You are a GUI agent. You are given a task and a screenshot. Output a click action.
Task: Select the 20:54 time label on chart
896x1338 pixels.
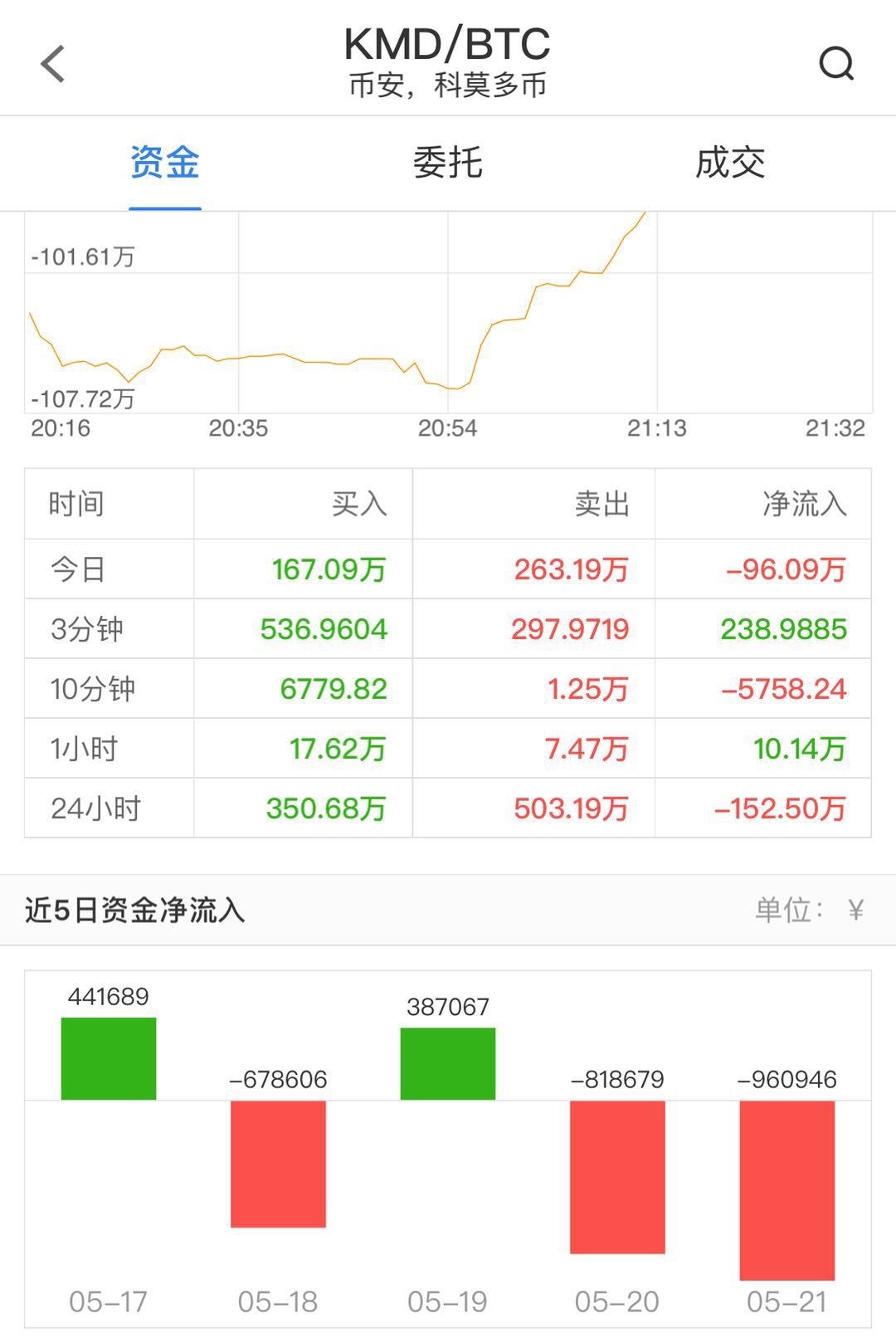[x=450, y=427]
